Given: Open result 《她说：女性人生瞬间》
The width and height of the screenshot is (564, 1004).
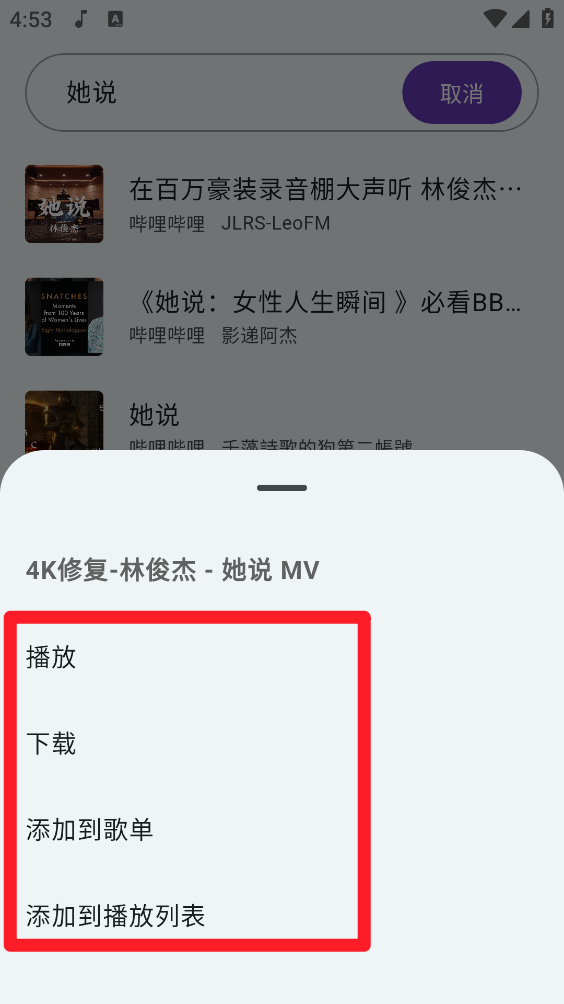Looking at the screenshot, I should click(x=282, y=317).
